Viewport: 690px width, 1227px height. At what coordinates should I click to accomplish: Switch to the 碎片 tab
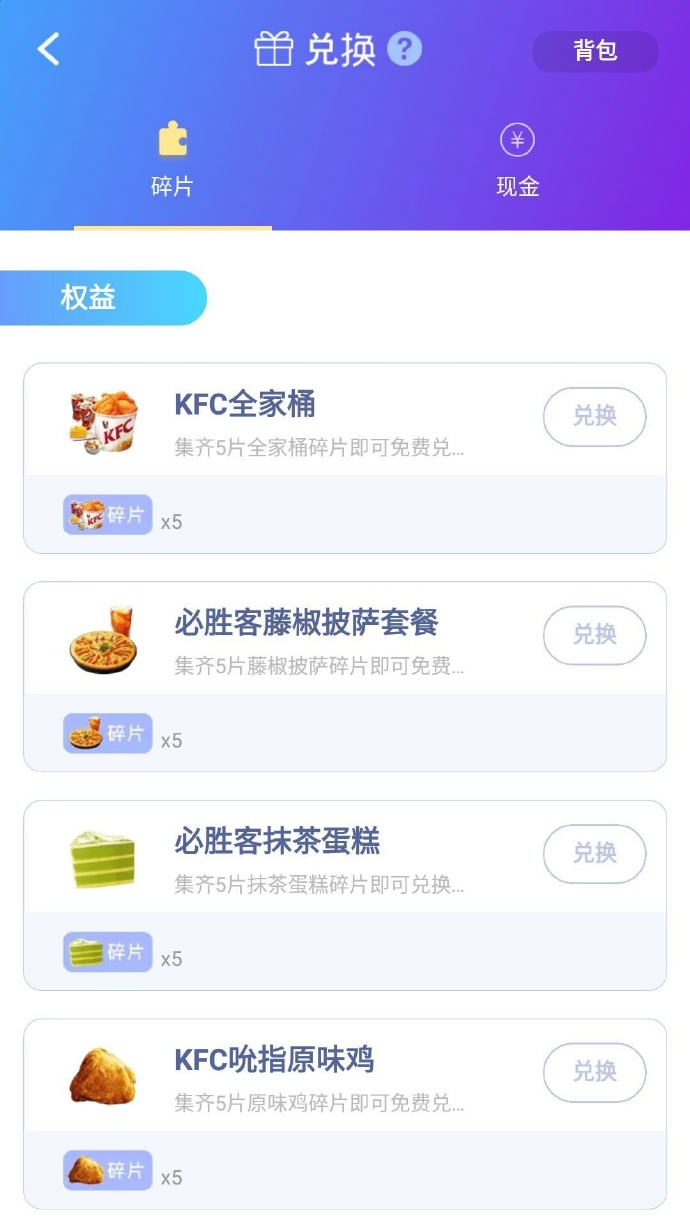point(172,162)
